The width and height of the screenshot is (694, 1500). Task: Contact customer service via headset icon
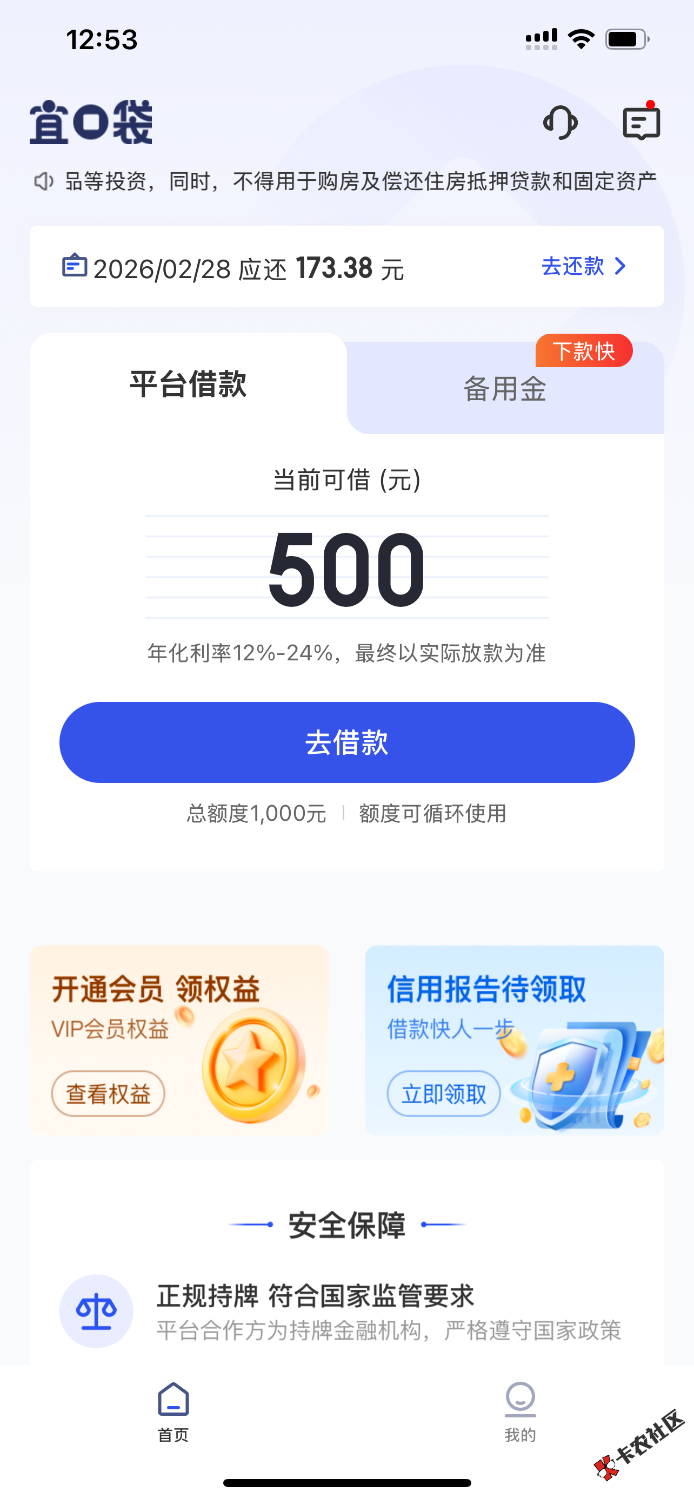coord(560,123)
